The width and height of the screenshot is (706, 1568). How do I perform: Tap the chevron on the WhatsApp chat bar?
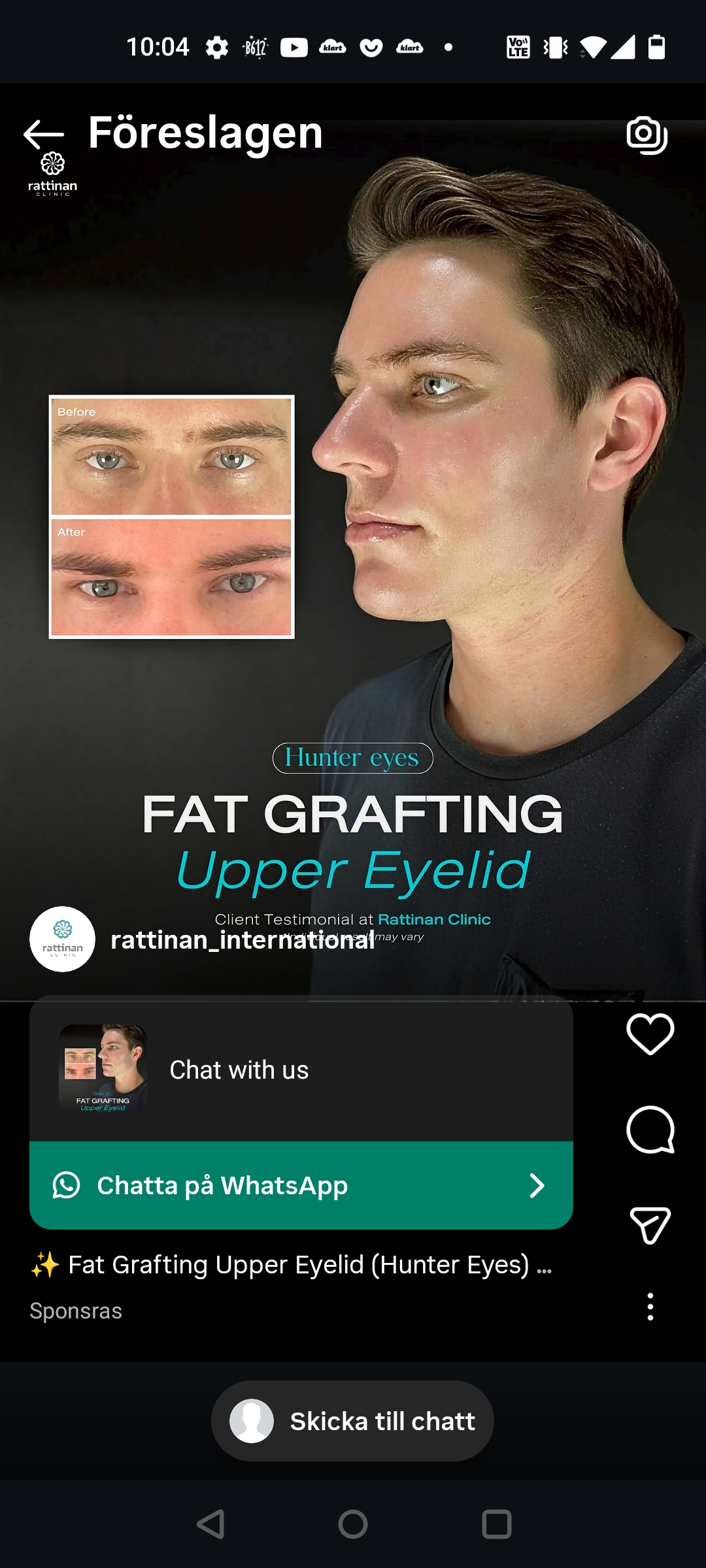(x=537, y=1185)
